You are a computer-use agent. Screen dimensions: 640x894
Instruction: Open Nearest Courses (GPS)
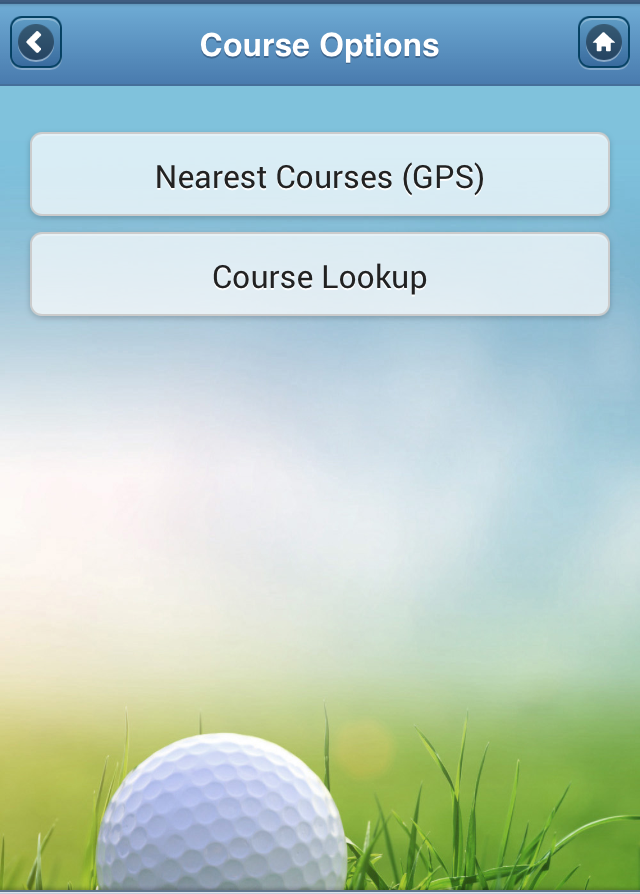click(320, 175)
